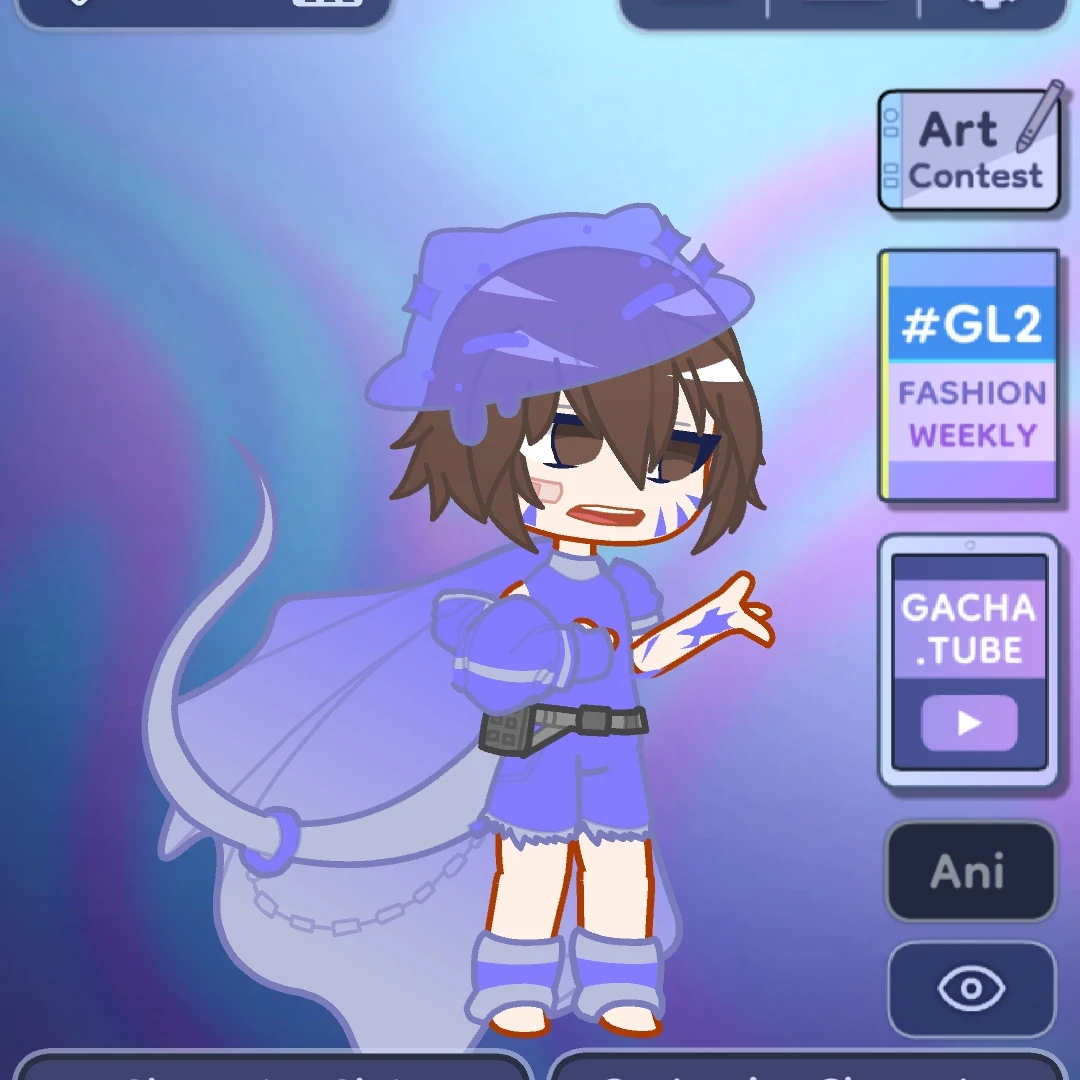Tap the Ani animation button
Screen dimensions: 1080x1080
click(970, 872)
